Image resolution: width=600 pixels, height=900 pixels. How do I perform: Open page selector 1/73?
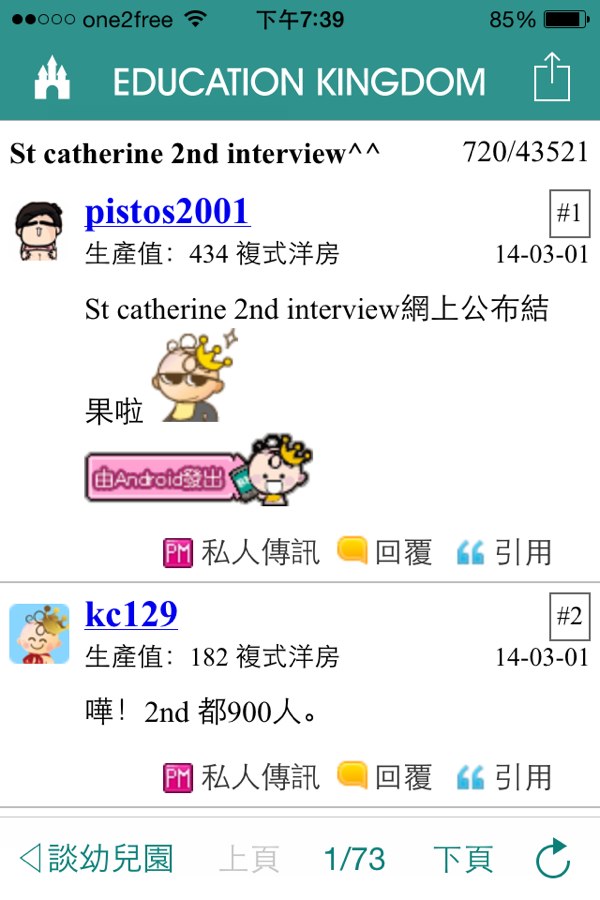[x=354, y=858]
